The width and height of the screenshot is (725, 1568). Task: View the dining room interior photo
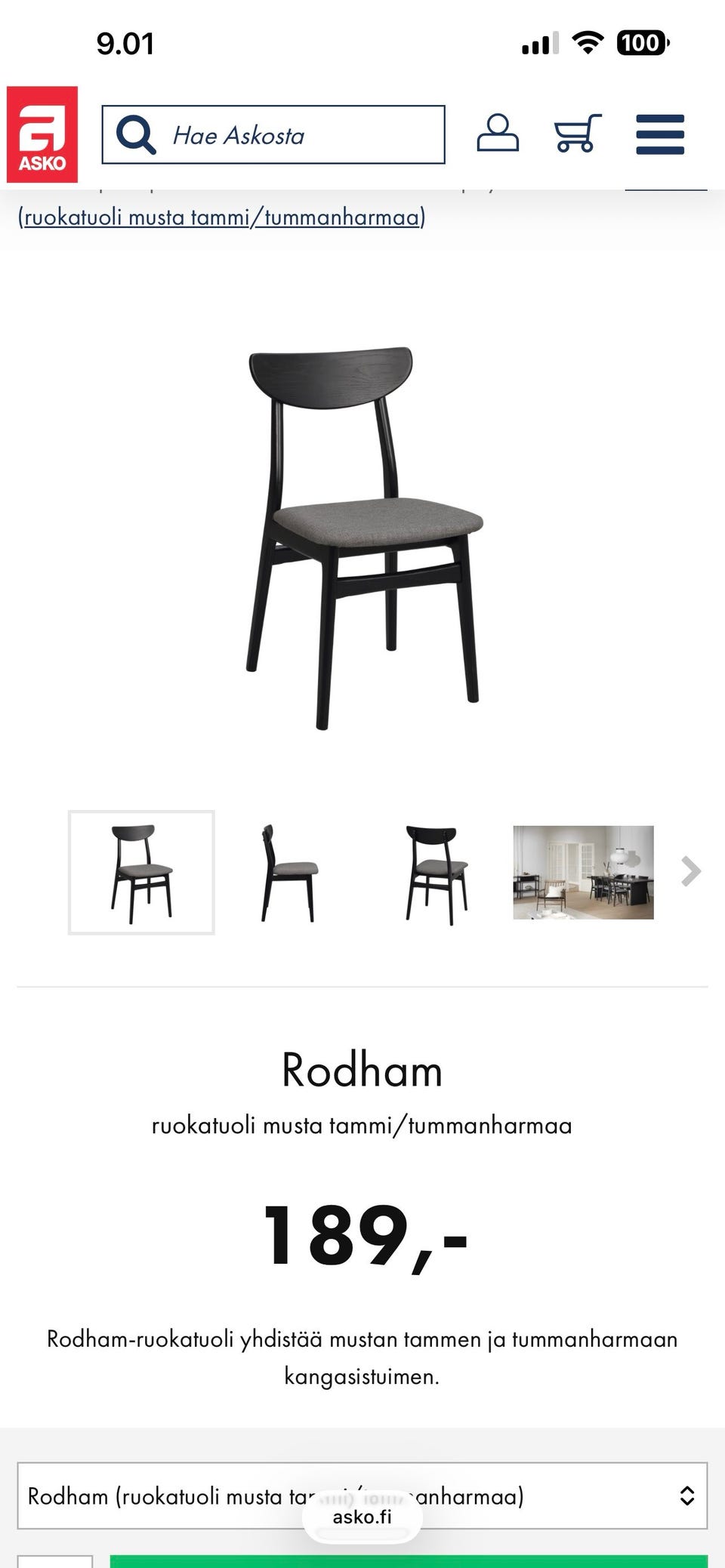584,873
